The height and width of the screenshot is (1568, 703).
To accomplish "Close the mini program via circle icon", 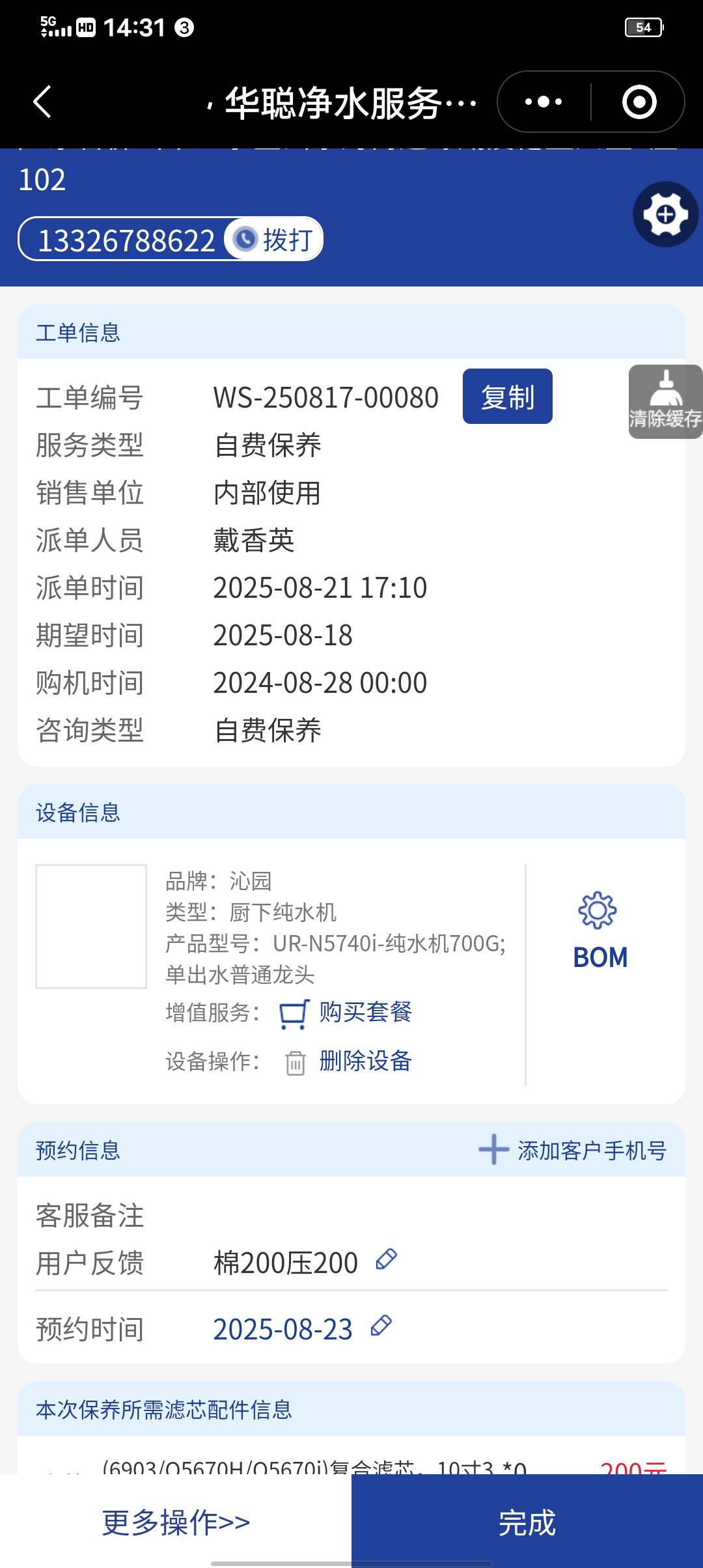I will click(639, 102).
